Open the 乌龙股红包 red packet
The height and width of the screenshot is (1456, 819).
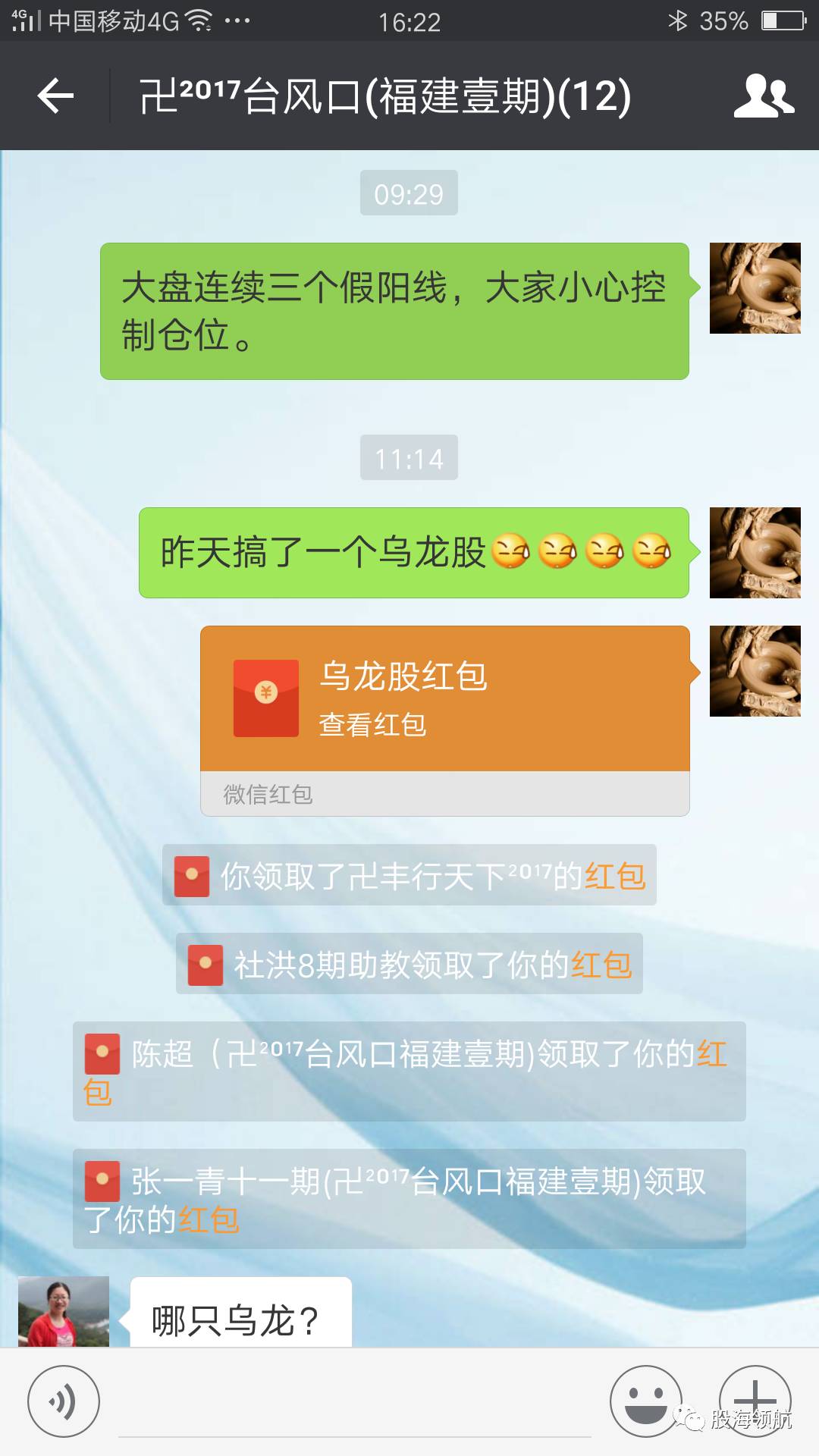(444, 699)
